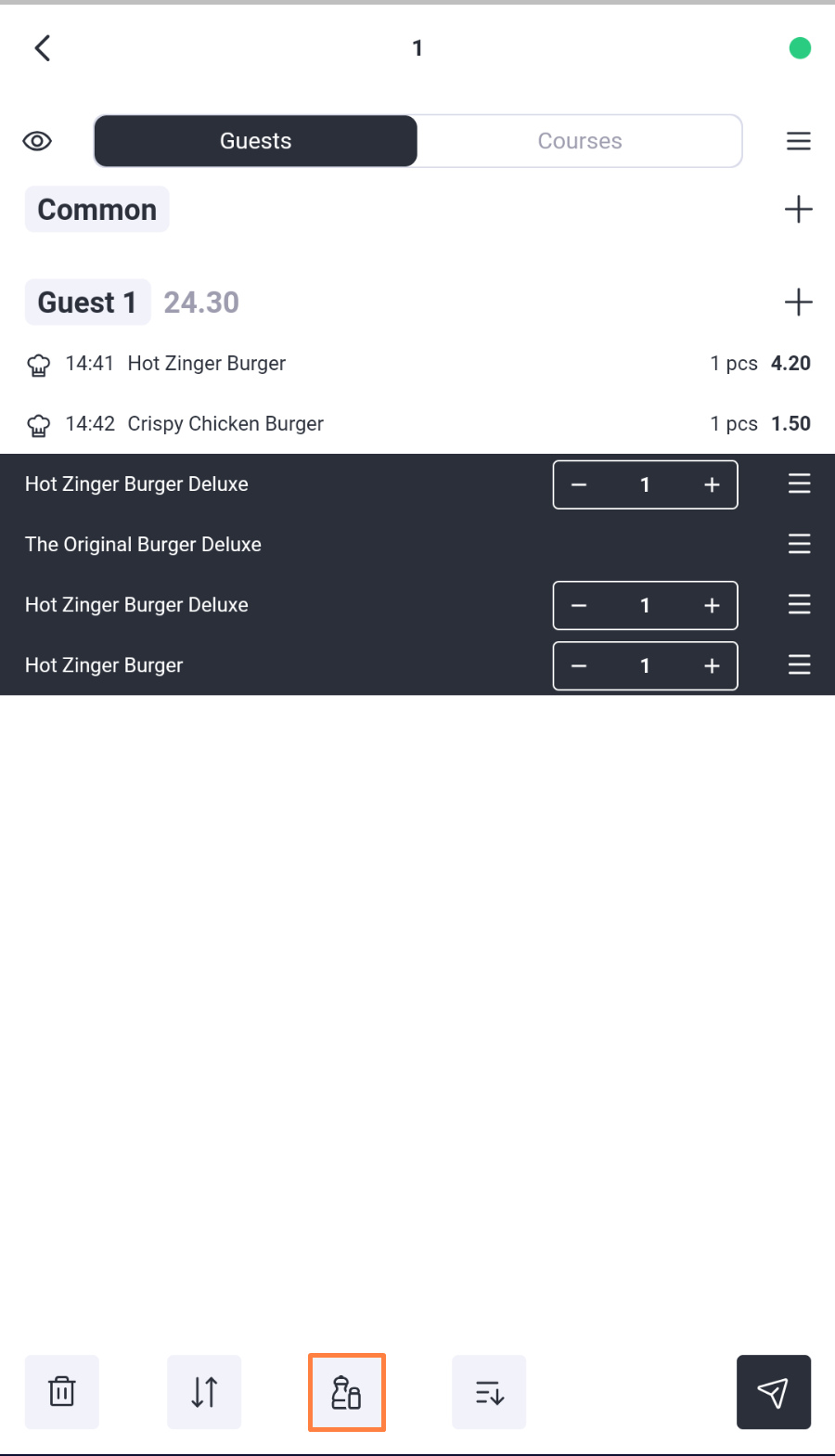Image resolution: width=835 pixels, height=1456 pixels.
Task: Add an item to Common
Action: click(x=799, y=209)
